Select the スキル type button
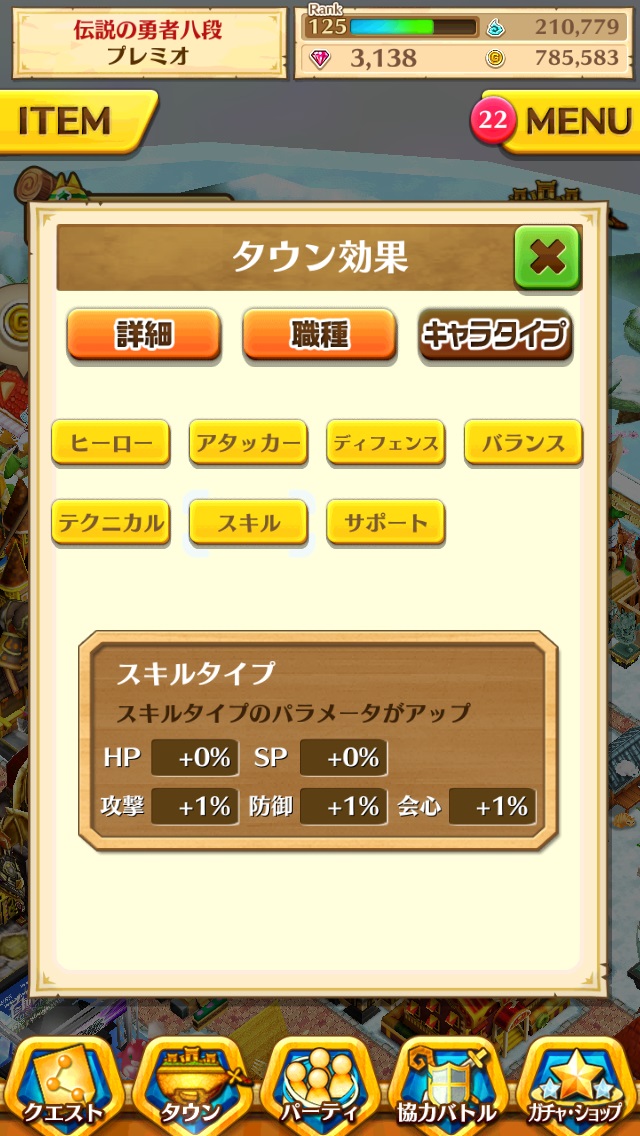 coord(248,522)
